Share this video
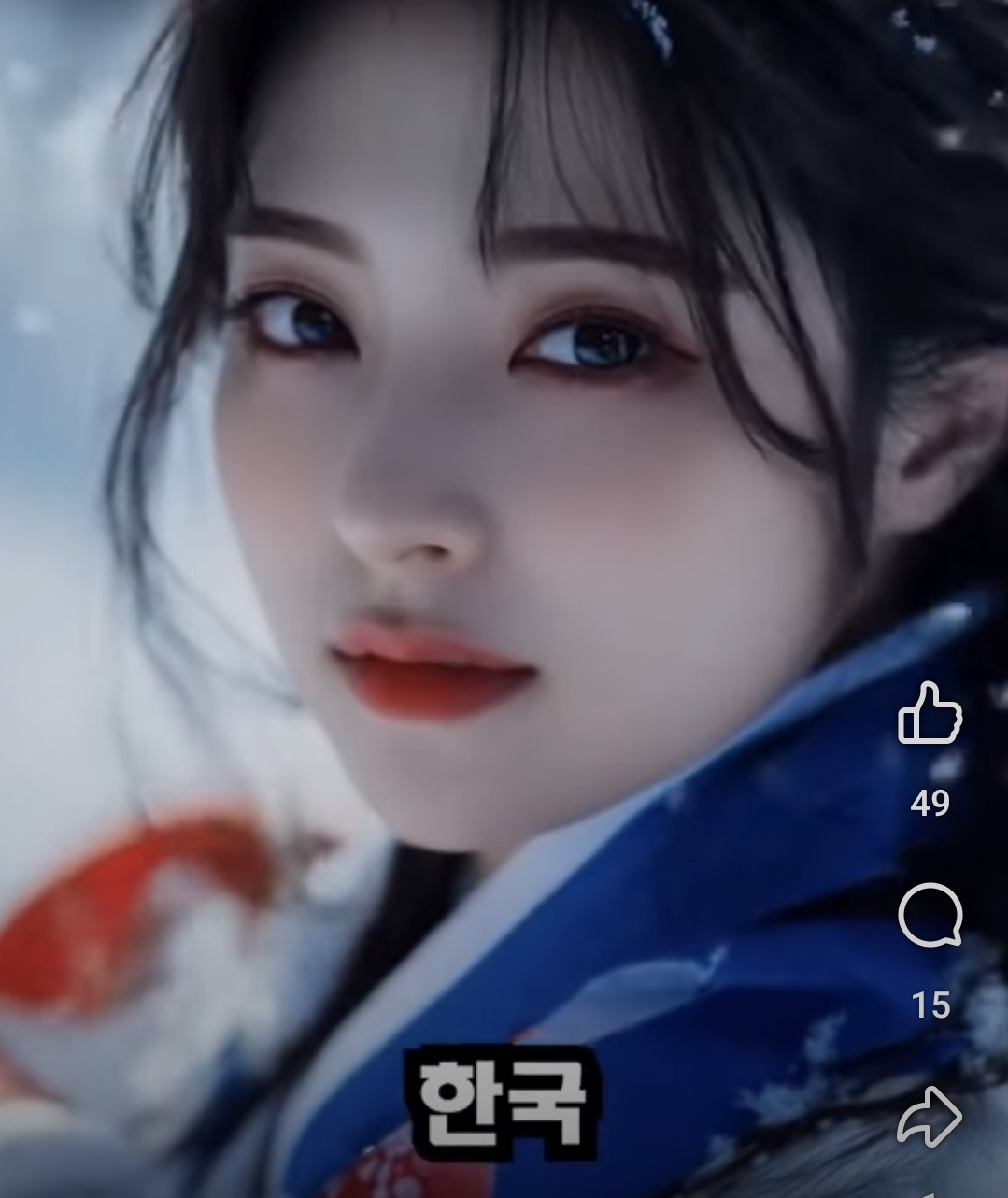The image size is (1008, 1198). click(930, 1116)
